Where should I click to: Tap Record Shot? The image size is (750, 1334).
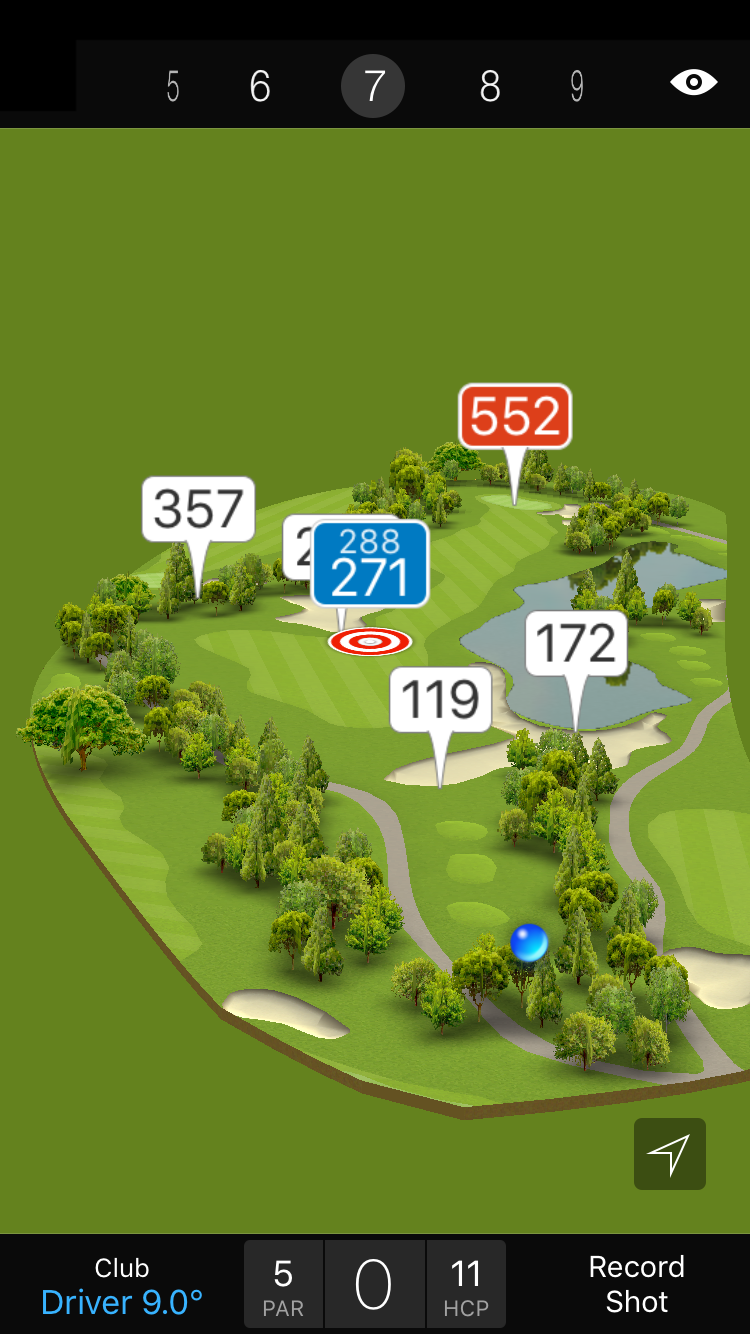point(636,1285)
